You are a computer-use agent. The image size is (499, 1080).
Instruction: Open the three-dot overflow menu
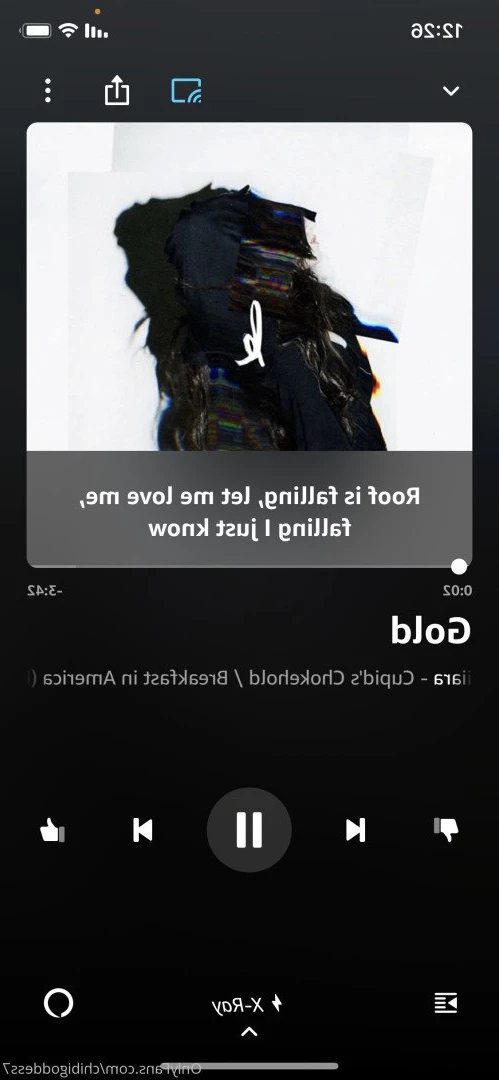coord(48,91)
